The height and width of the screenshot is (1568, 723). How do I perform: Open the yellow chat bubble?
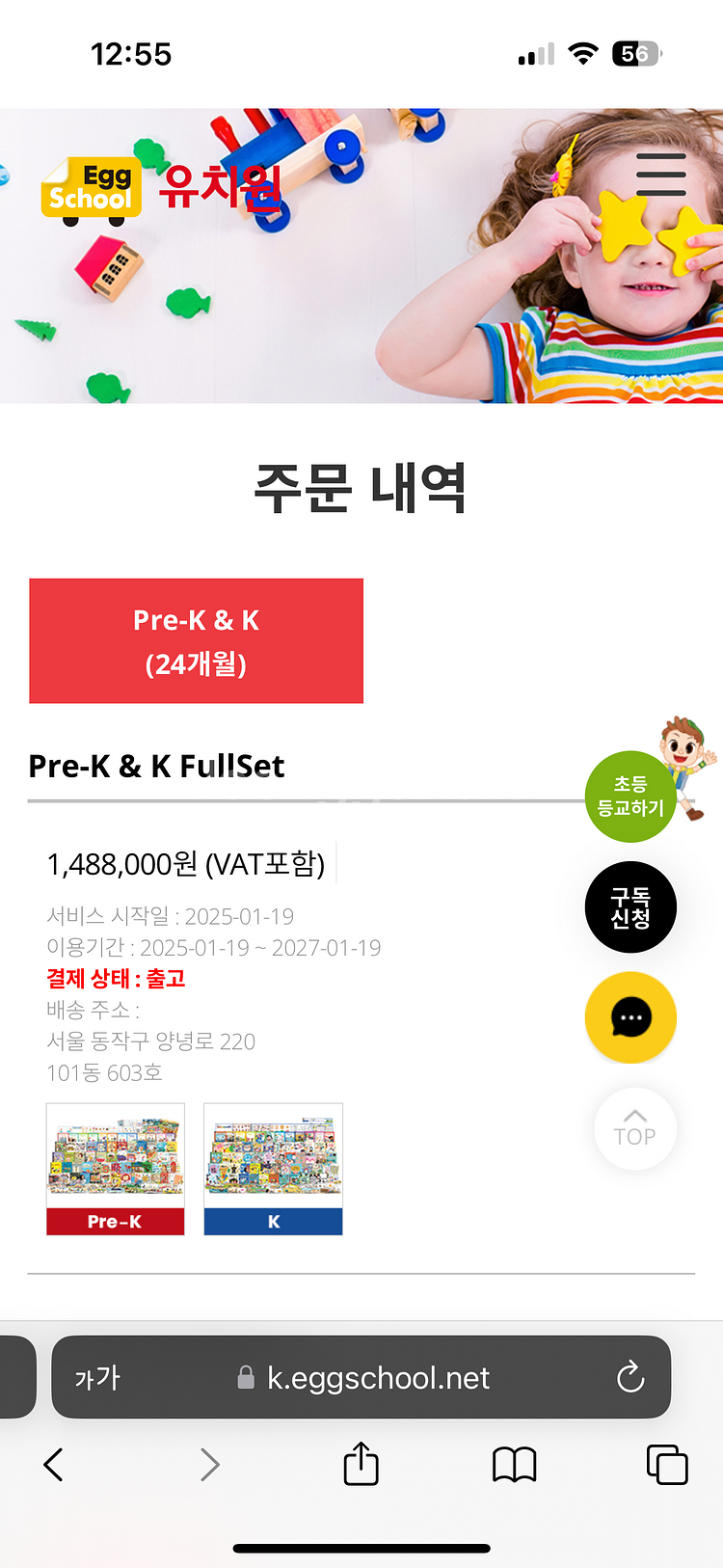630,1017
